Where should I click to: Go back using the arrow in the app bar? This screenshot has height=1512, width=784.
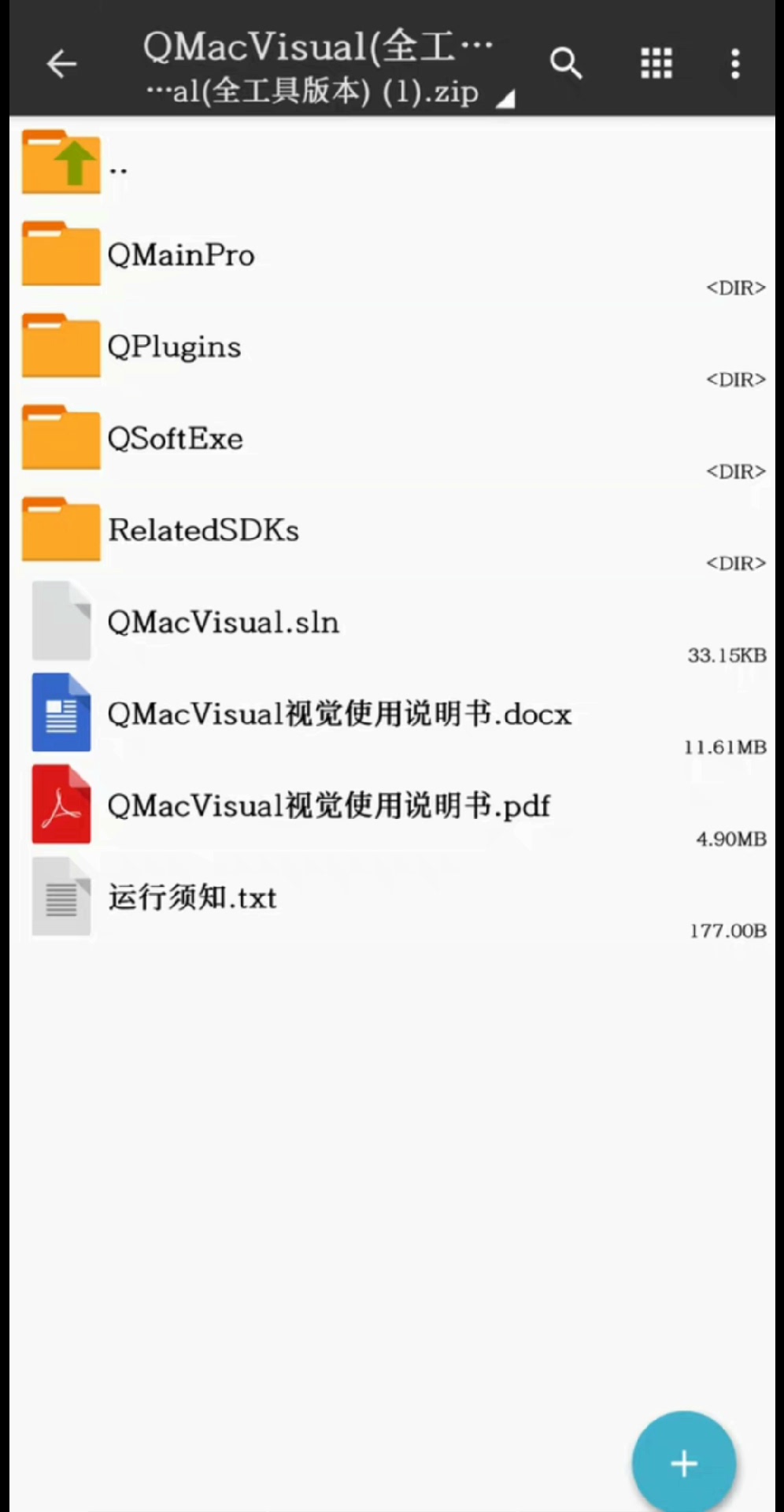tap(61, 64)
